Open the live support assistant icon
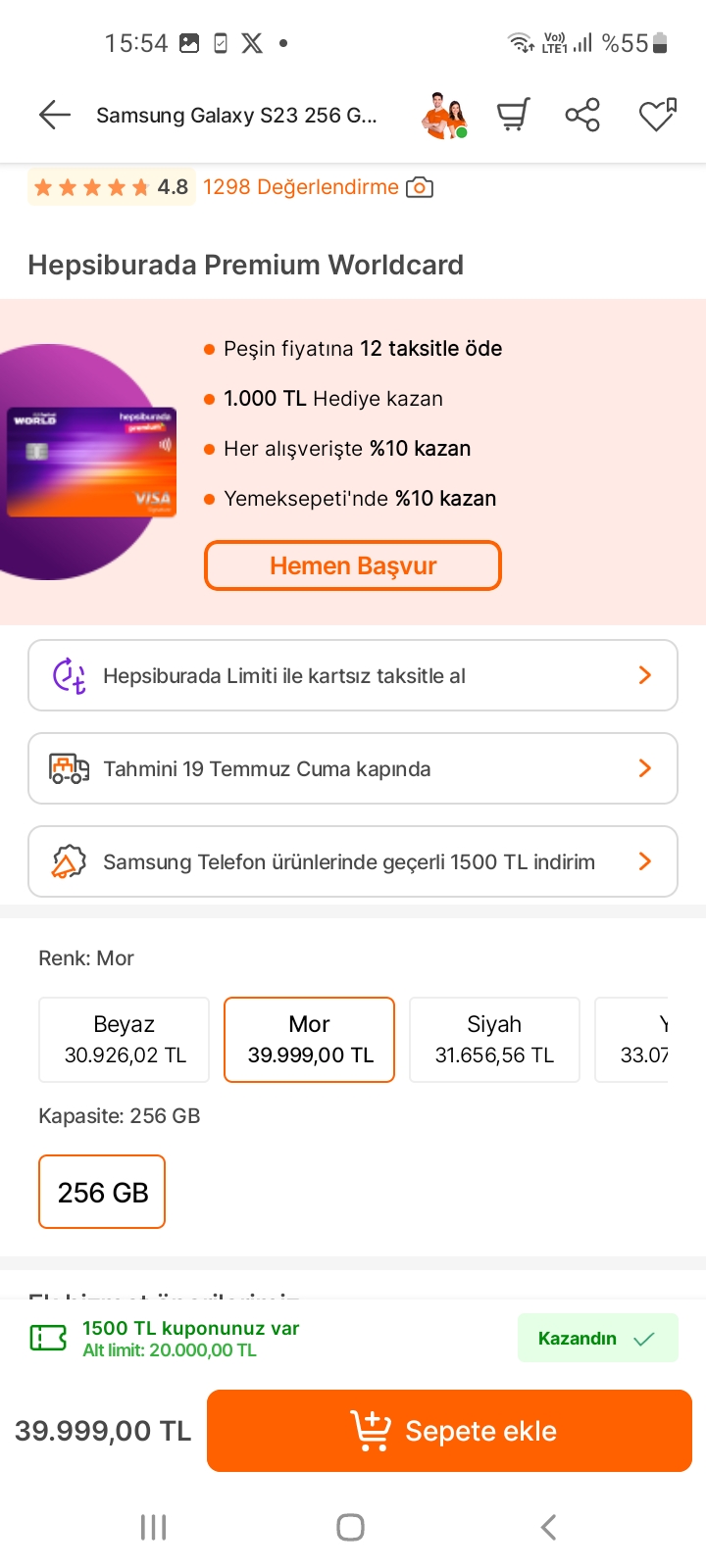The height and width of the screenshot is (1568, 706). pyautogui.click(x=444, y=116)
